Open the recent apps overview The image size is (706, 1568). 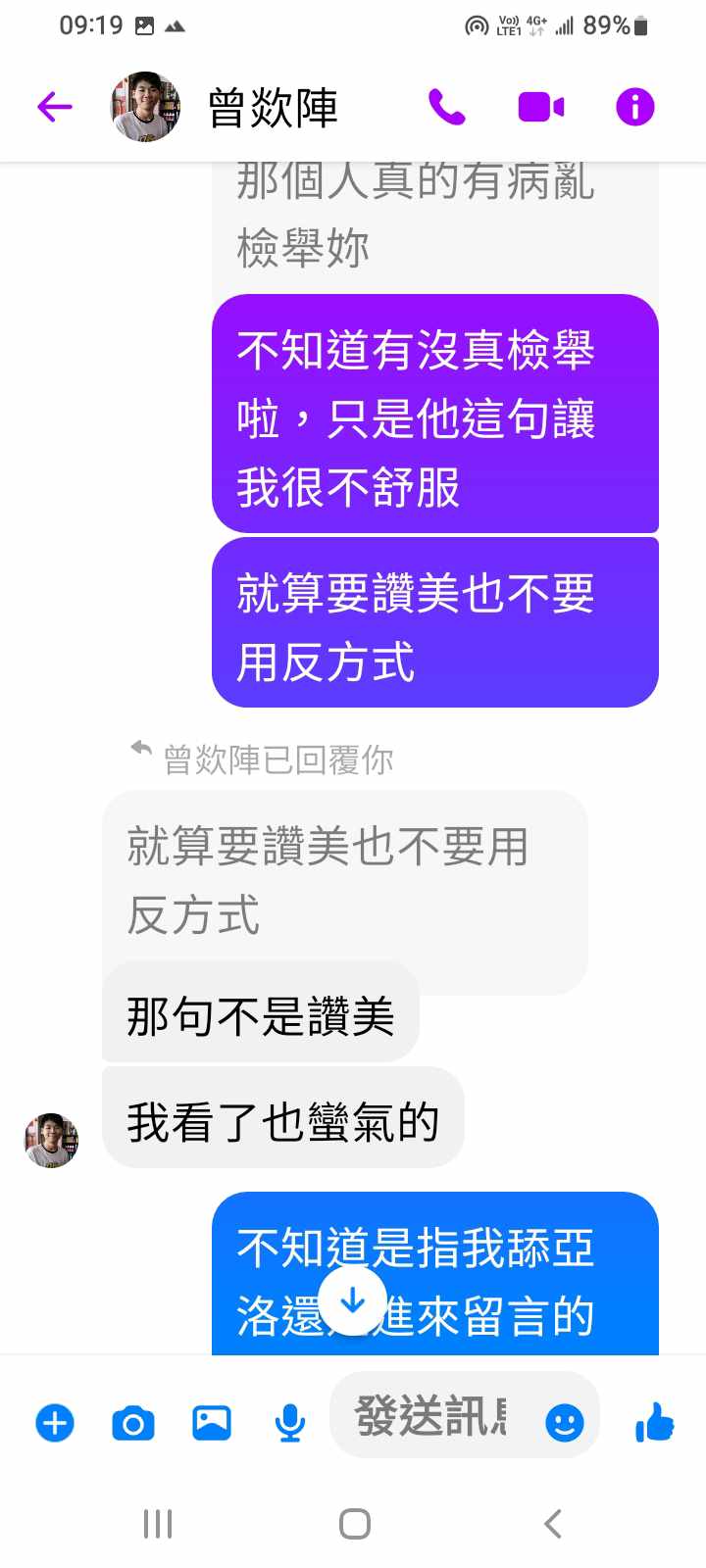point(158,1524)
